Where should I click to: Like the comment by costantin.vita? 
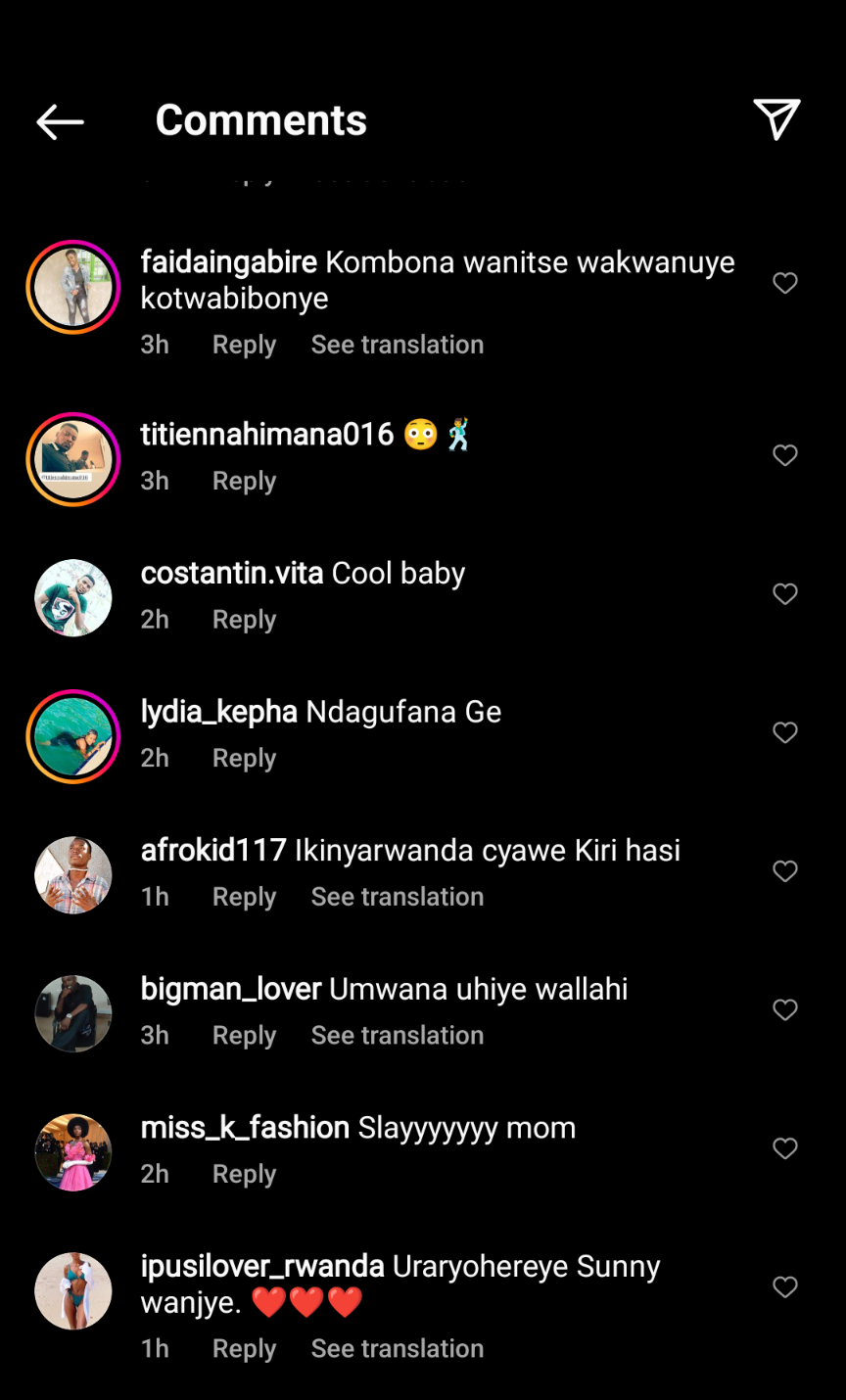pyautogui.click(x=785, y=594)
